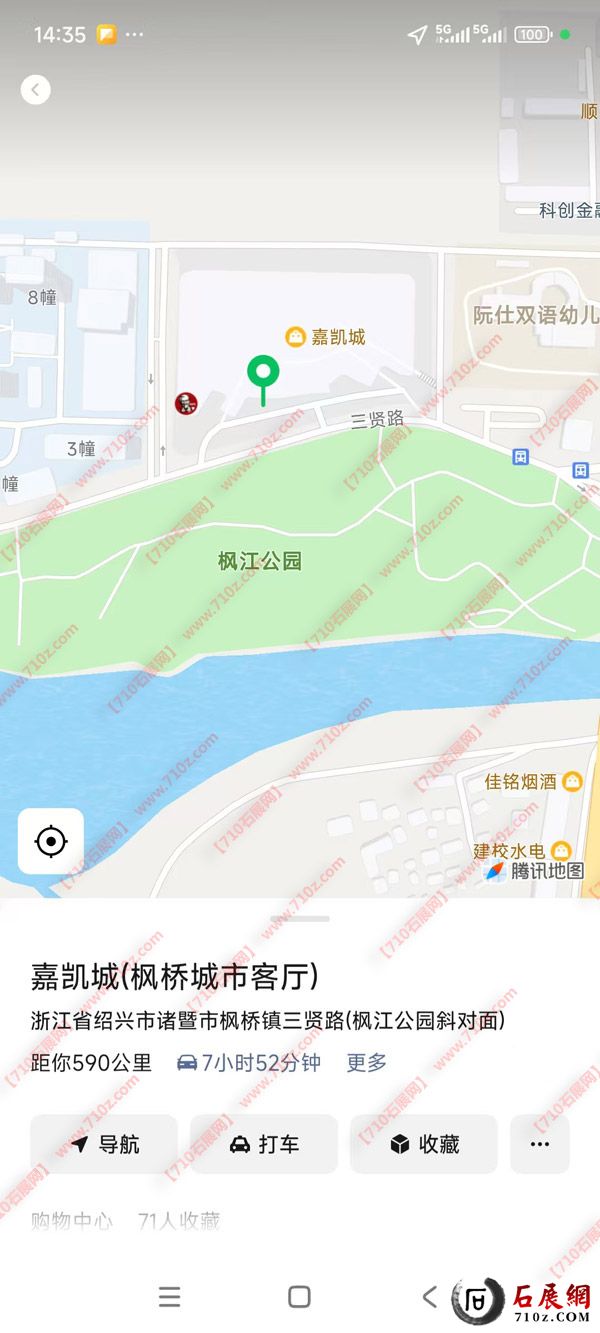Go back using the top-left arrow
600x1333 pixels.
coord(35,90)
